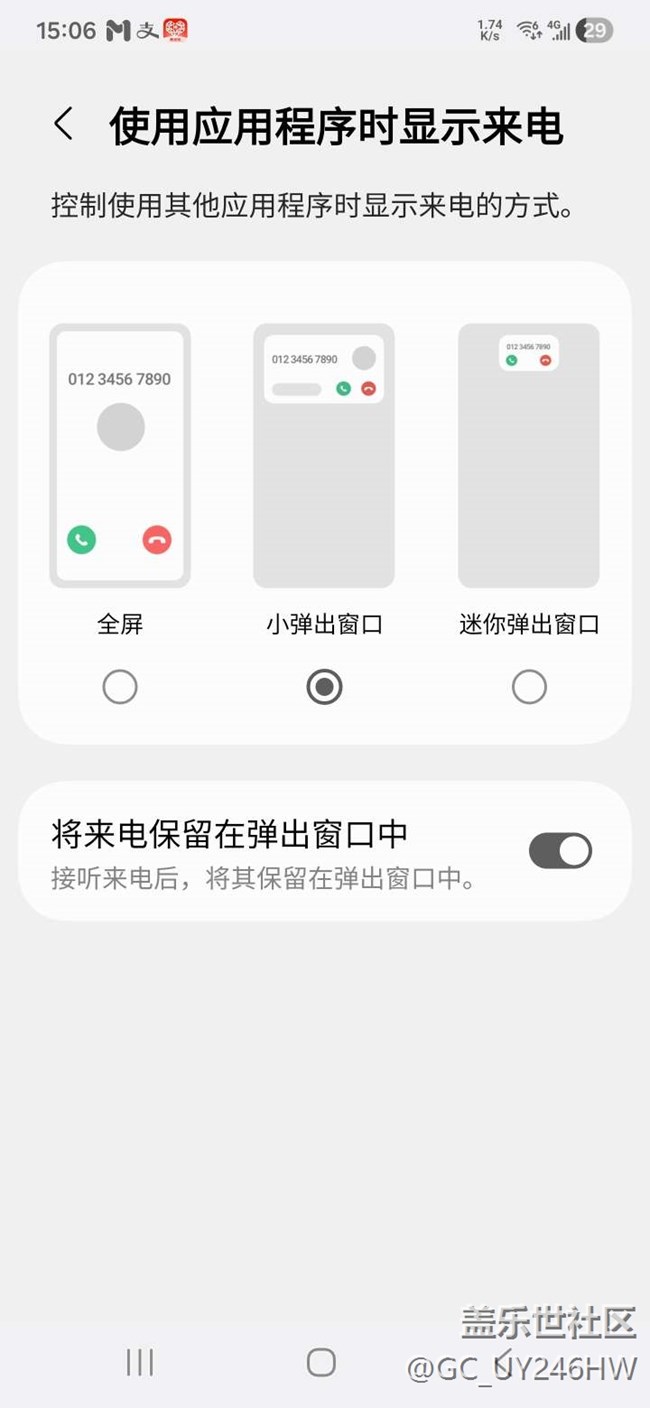Go to the home screen
The image size is (650, 1408).
tap(321, 1361)
